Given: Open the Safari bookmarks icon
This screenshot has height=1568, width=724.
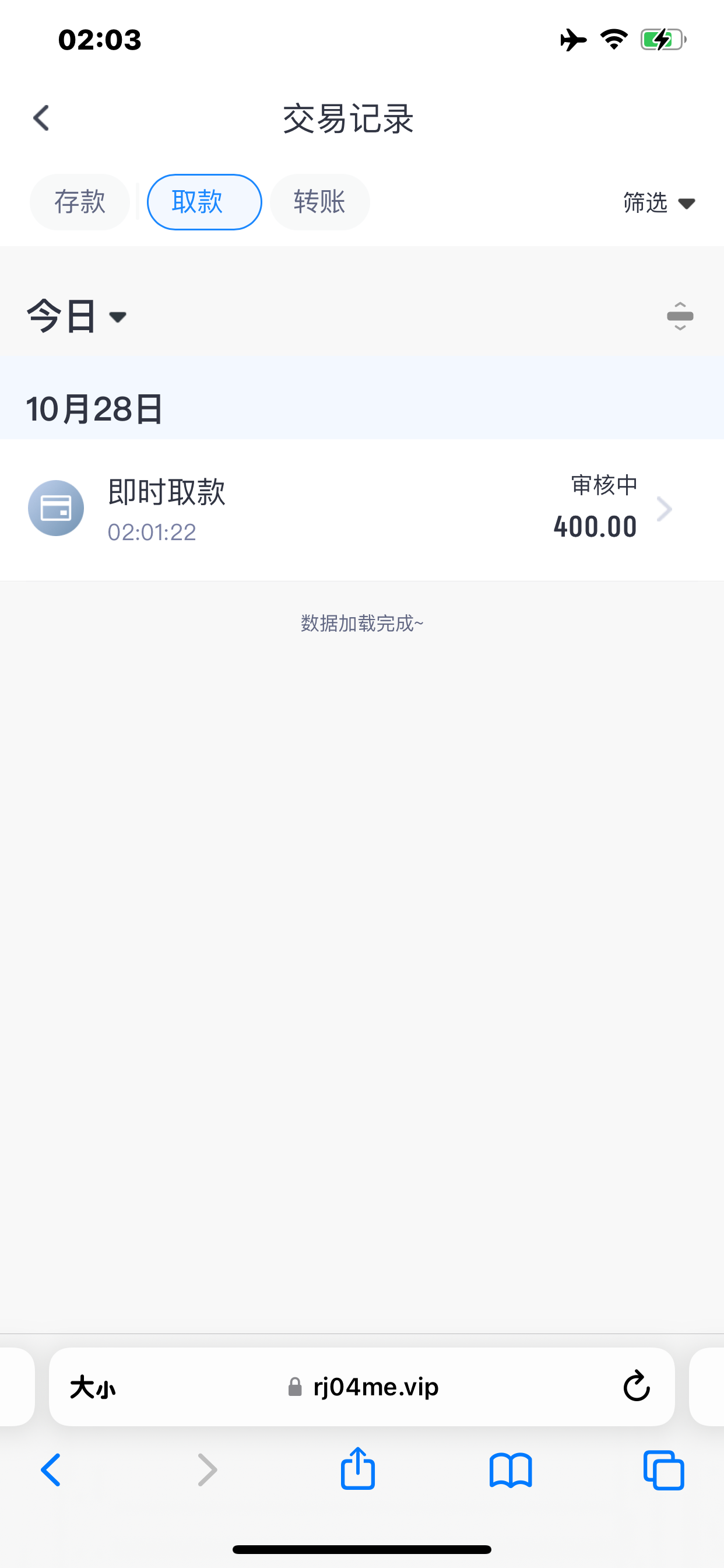Looking at the screenshot, I should [512, 1470].
